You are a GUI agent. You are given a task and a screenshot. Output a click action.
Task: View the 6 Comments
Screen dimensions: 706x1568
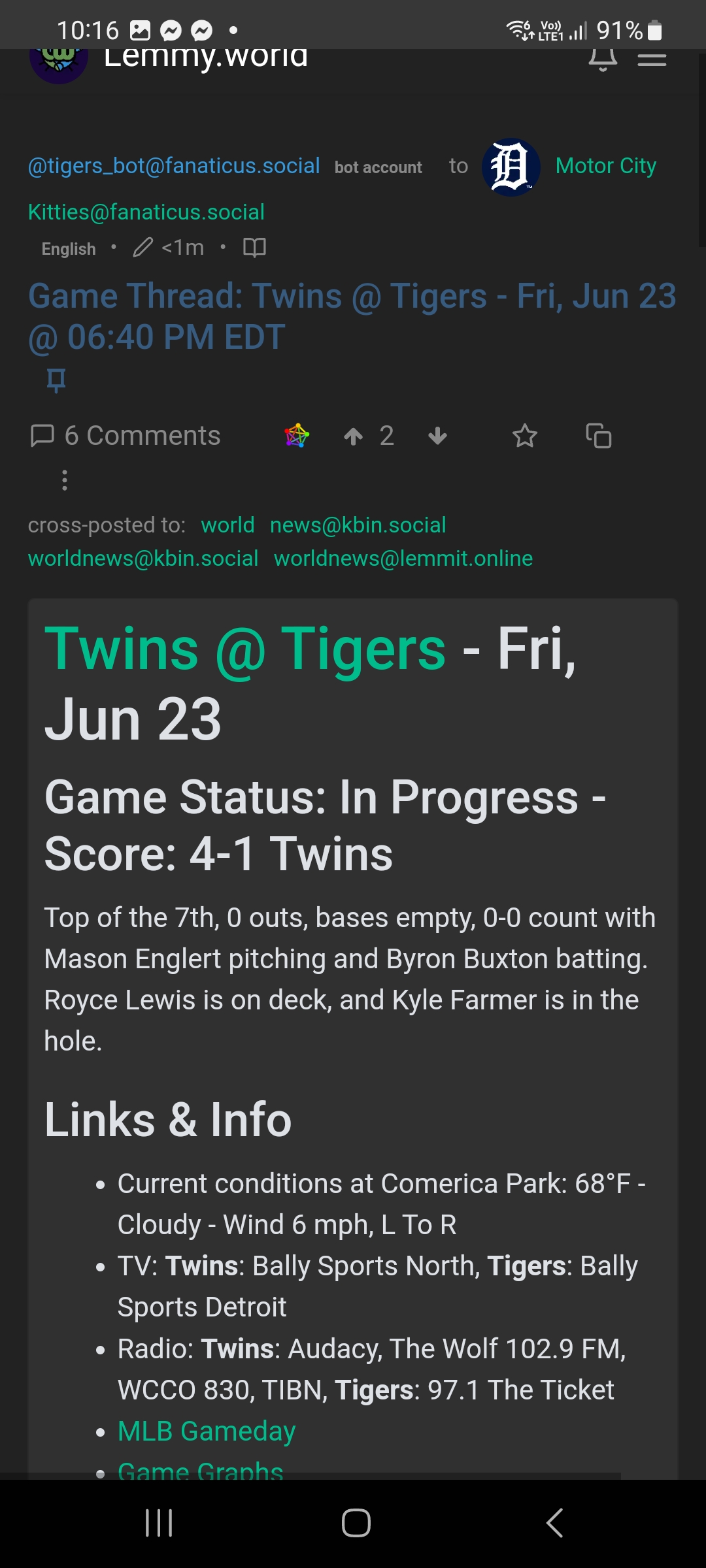[126, 436]
